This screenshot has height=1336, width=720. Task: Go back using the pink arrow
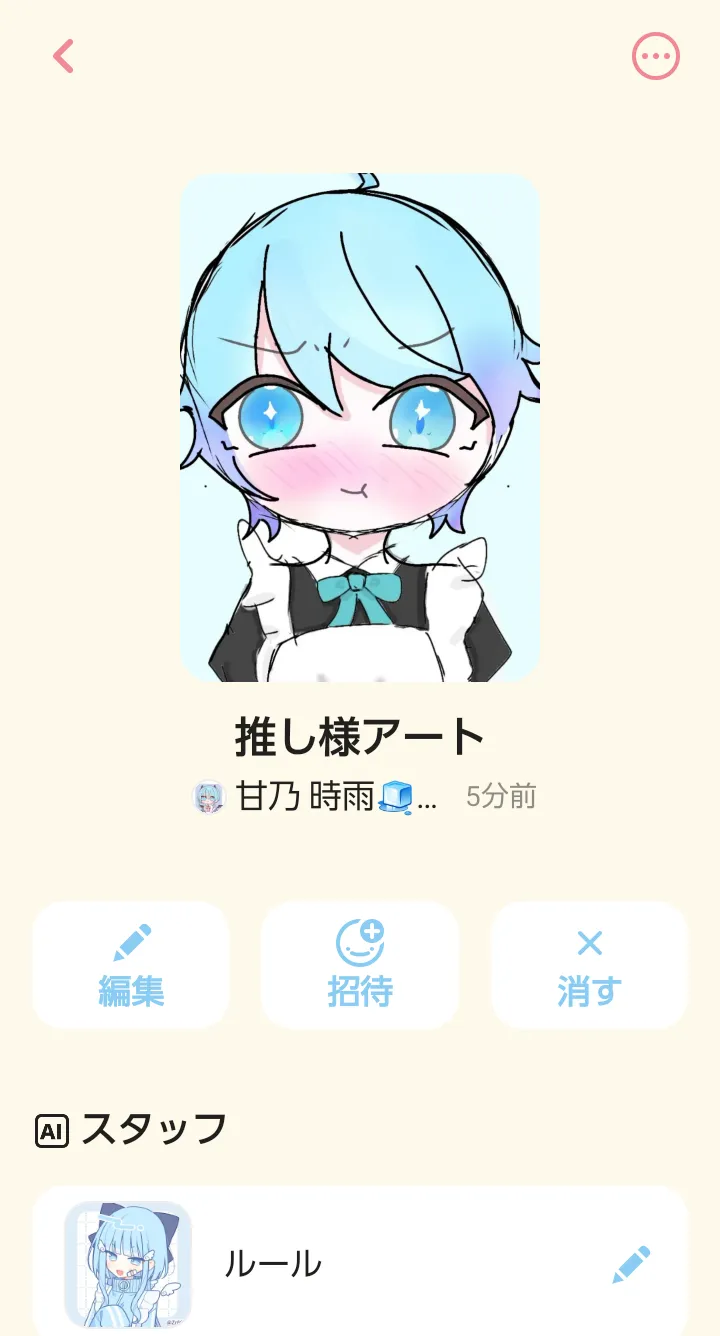click(x=64, y=56)
